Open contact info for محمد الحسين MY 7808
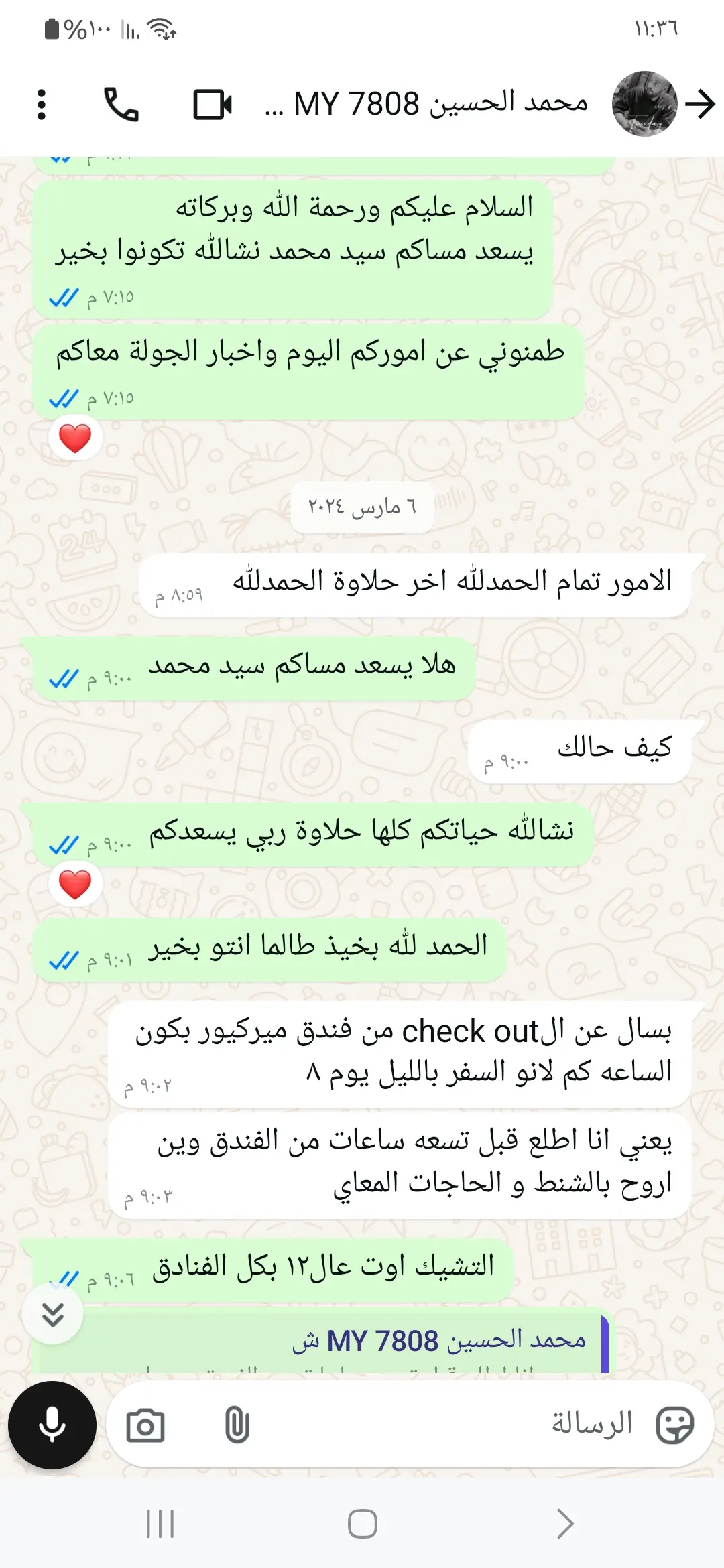 click(x=429, y=105)
